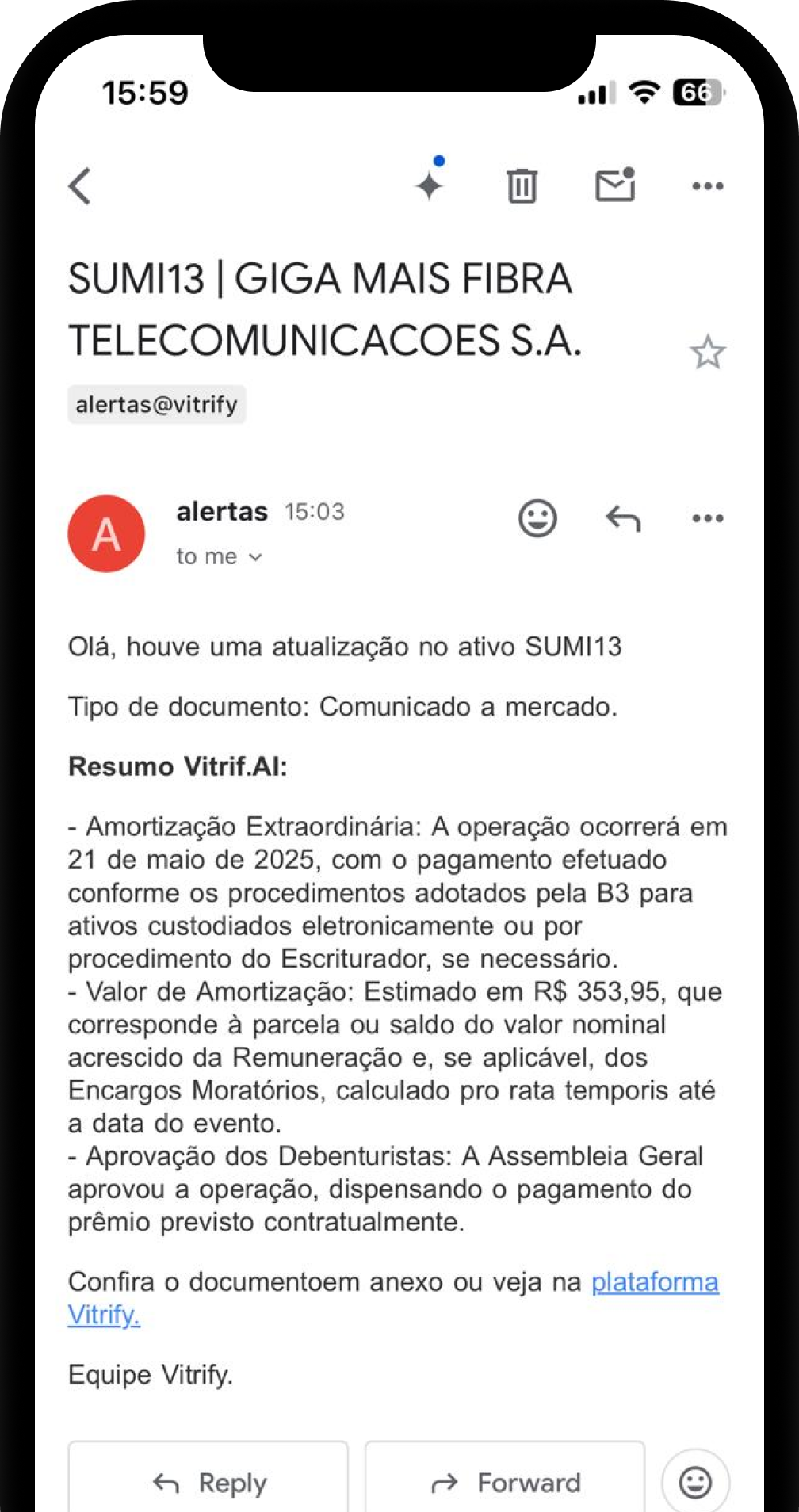Reply using the curved reply arrow icon
This screenshot has height=1512, width=799.
tap(624, 517)
